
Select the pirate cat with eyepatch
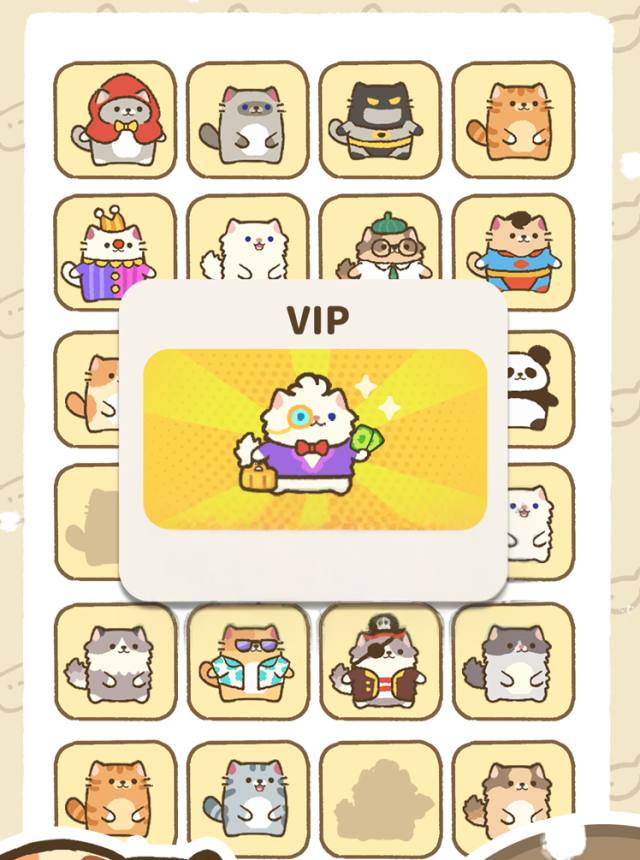380,662
